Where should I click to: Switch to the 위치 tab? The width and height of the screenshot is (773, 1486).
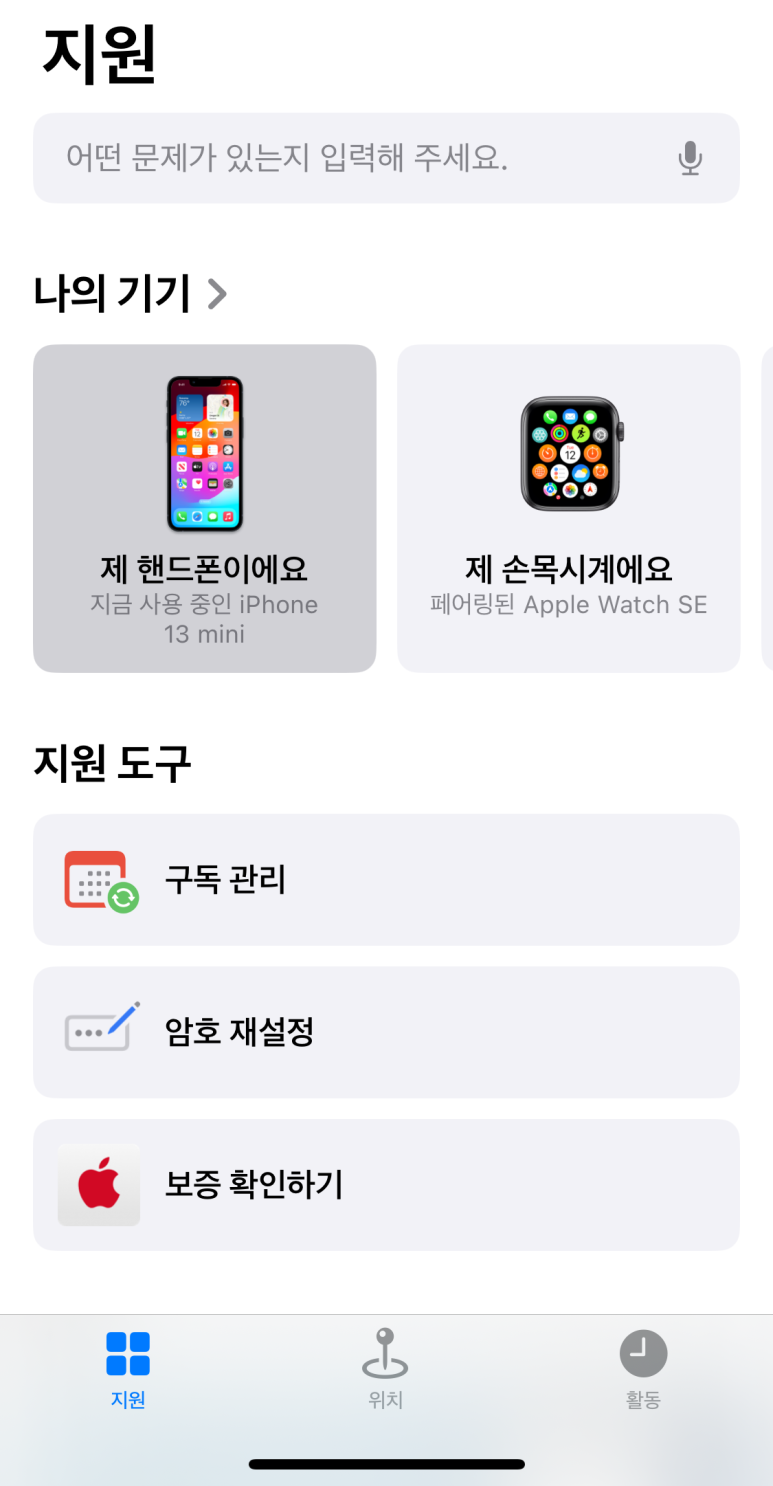385,1370
